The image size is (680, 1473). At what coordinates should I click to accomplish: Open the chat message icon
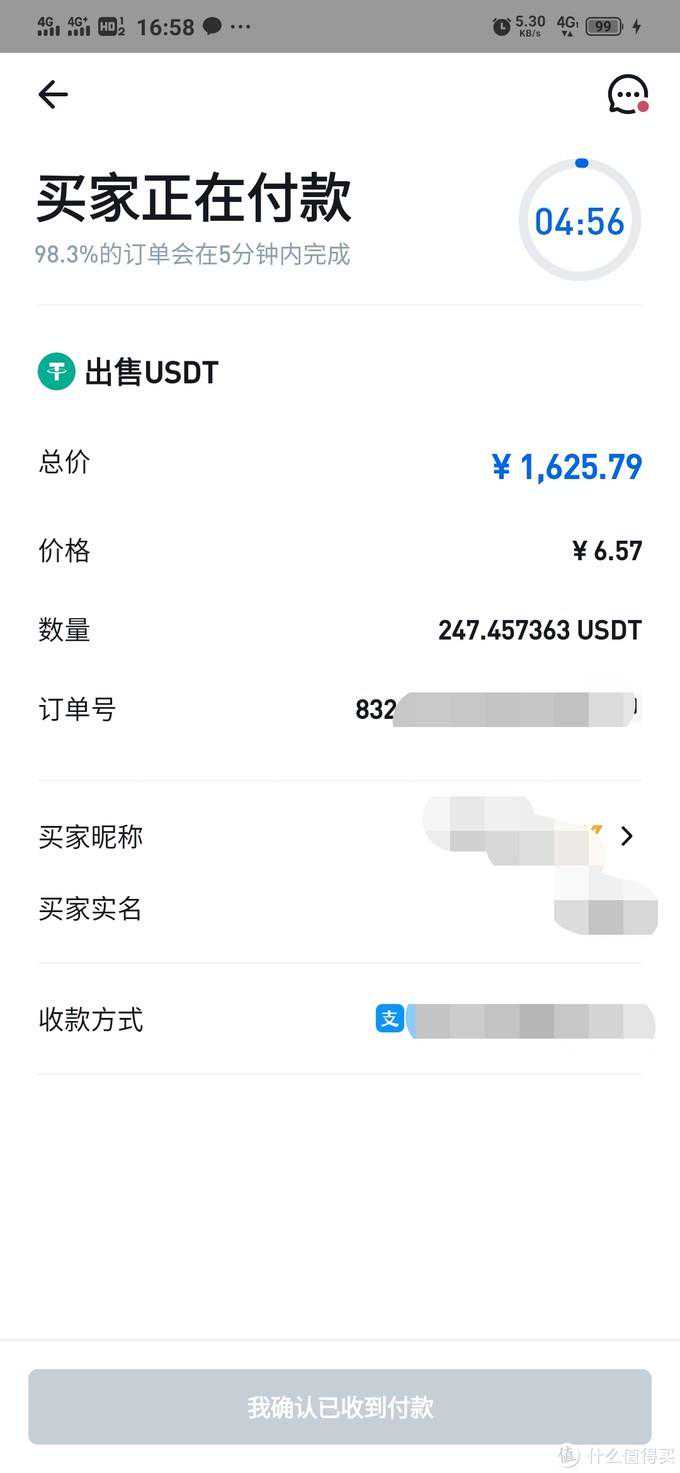(628, 95)
